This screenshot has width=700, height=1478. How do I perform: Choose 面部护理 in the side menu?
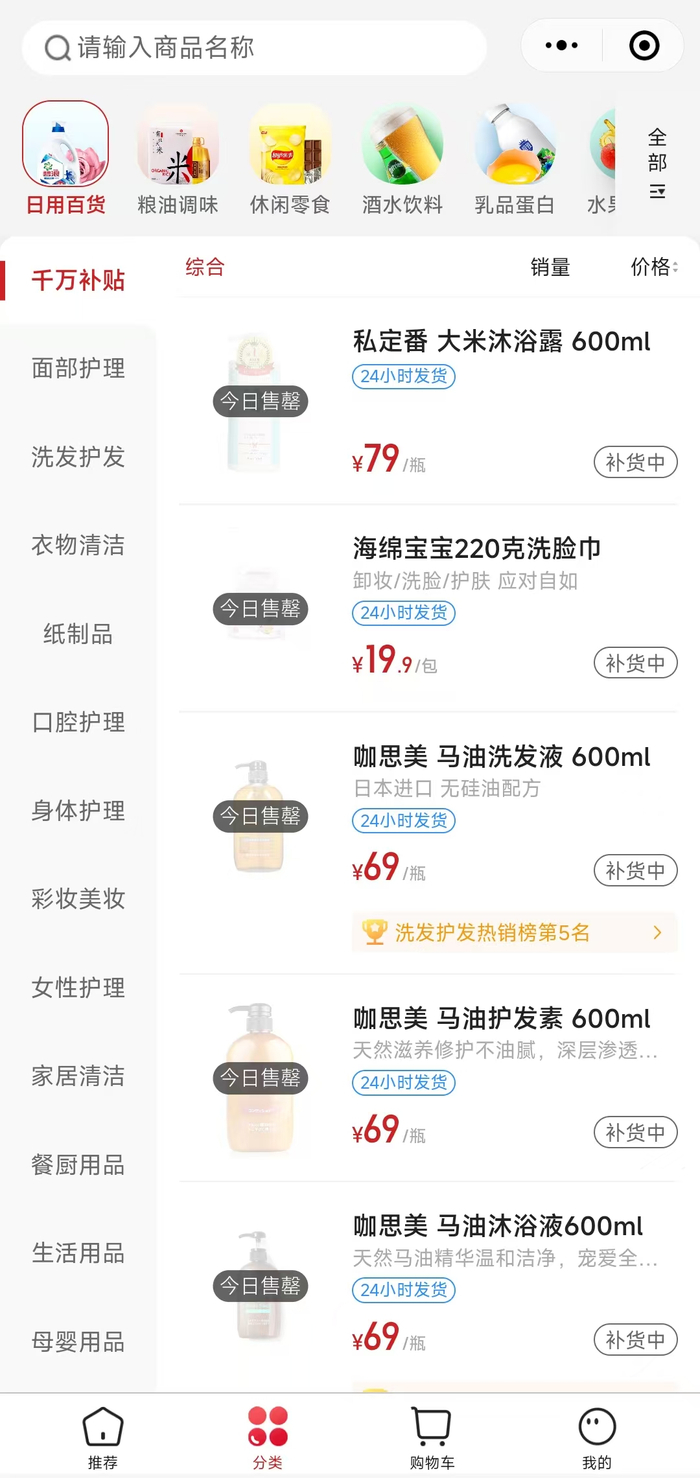(x=78, y=368)
